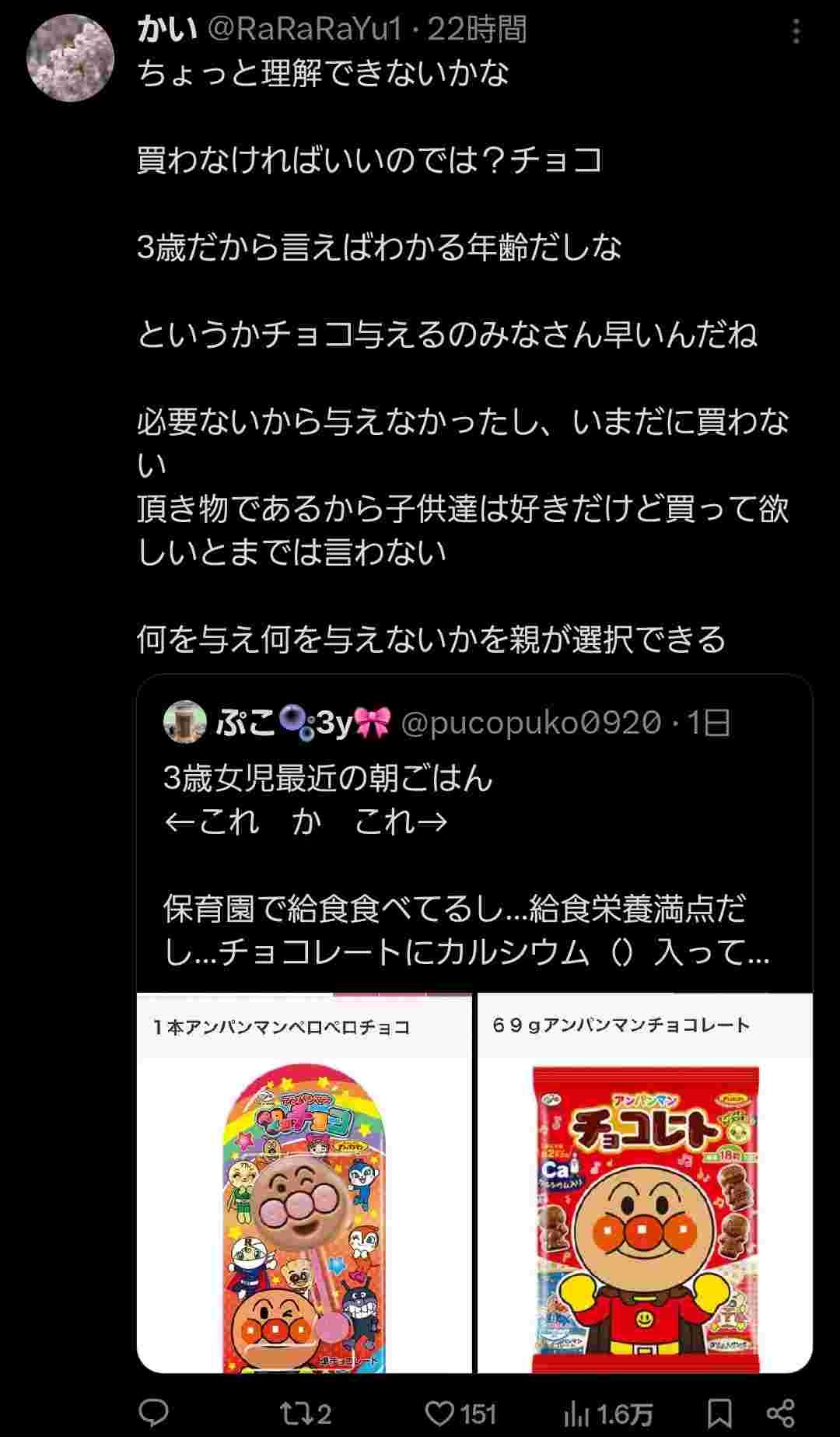Viewport: 840px width, 1437px height.
Task: Open the overflow menu on かい's post
Action: click(796, 32)
